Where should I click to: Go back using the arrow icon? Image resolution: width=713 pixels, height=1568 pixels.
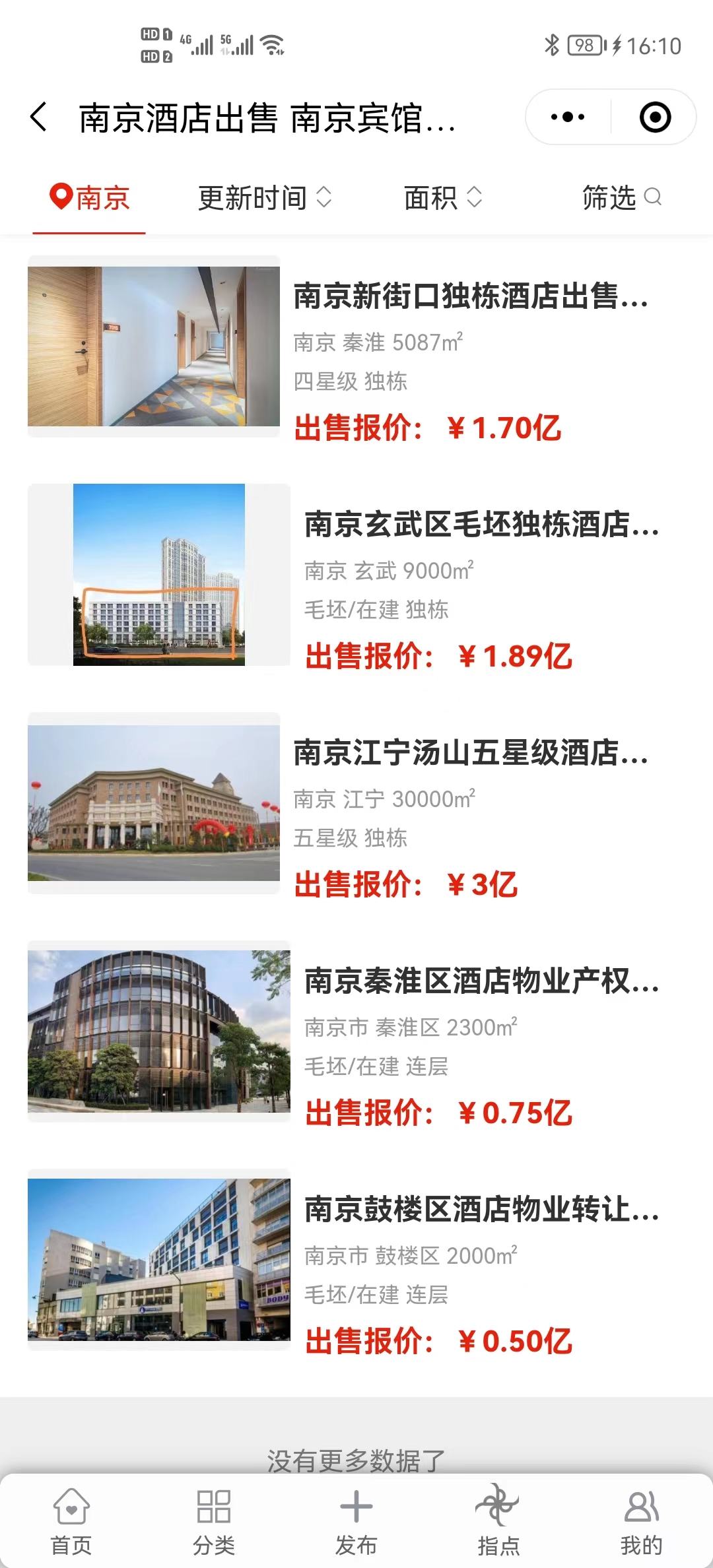40,117
